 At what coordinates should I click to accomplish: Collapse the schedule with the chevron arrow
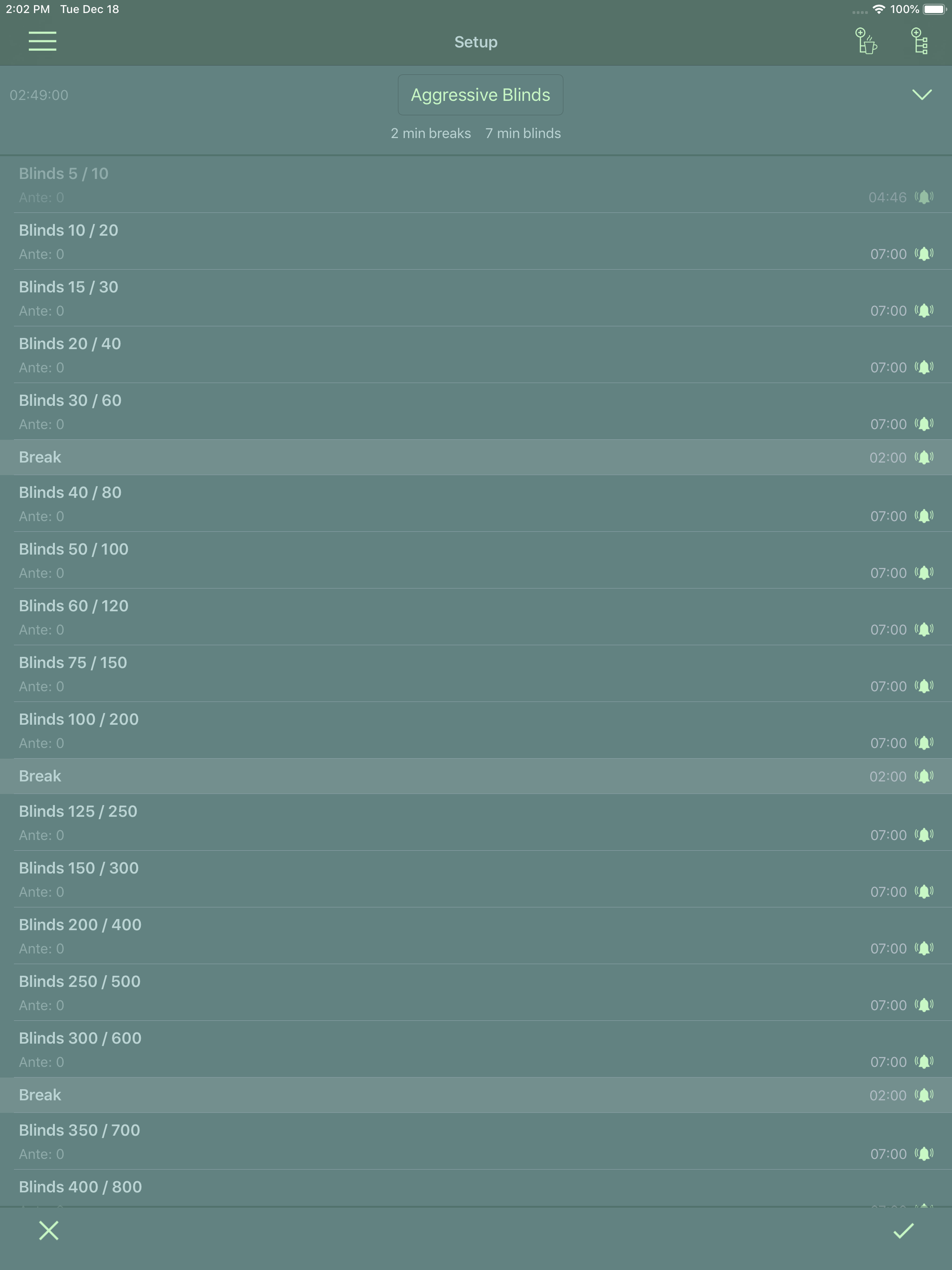pyautogui.click(x=922, y=95)
